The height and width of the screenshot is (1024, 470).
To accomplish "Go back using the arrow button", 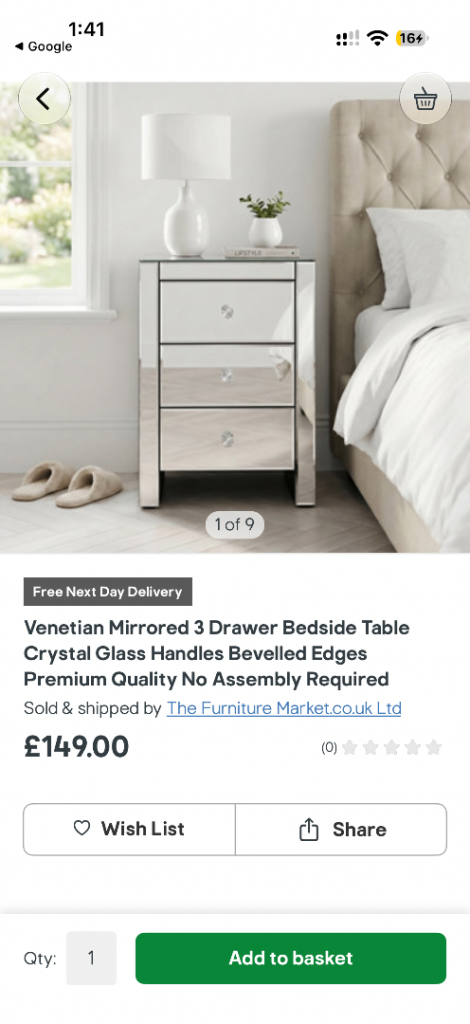I will [44, 99].
